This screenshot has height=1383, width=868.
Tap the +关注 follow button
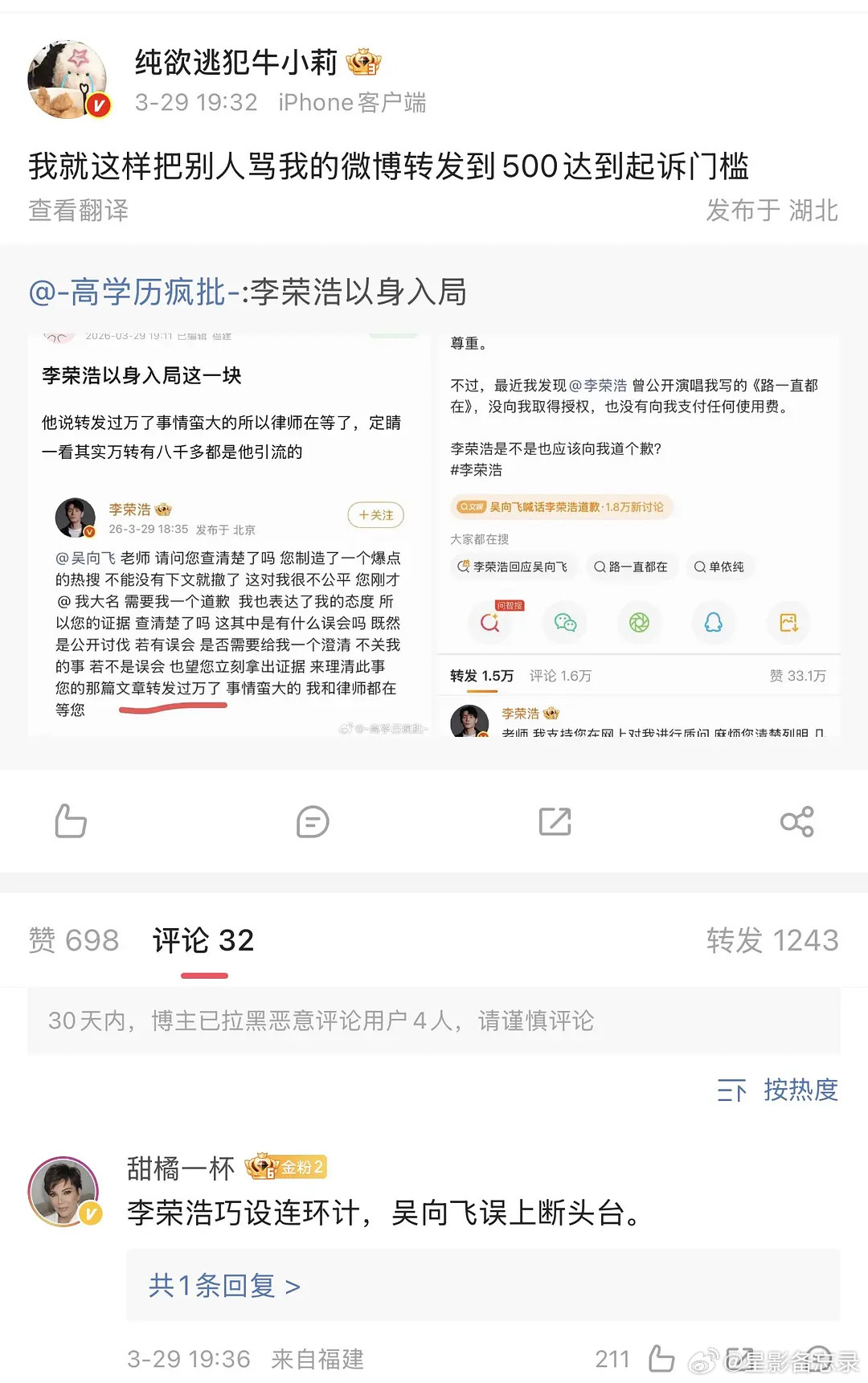[376, 515]
